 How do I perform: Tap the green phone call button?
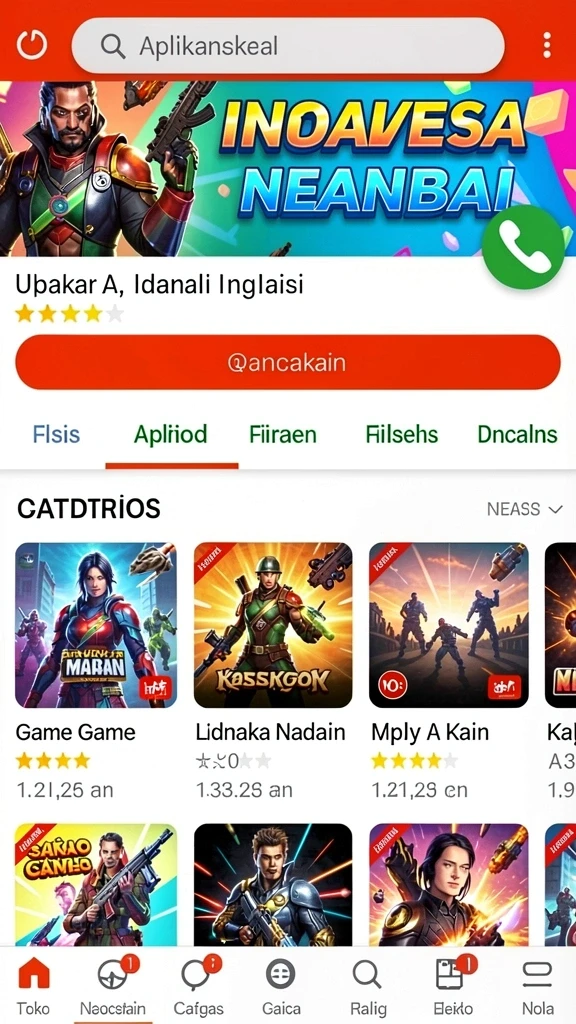(523, 247)
